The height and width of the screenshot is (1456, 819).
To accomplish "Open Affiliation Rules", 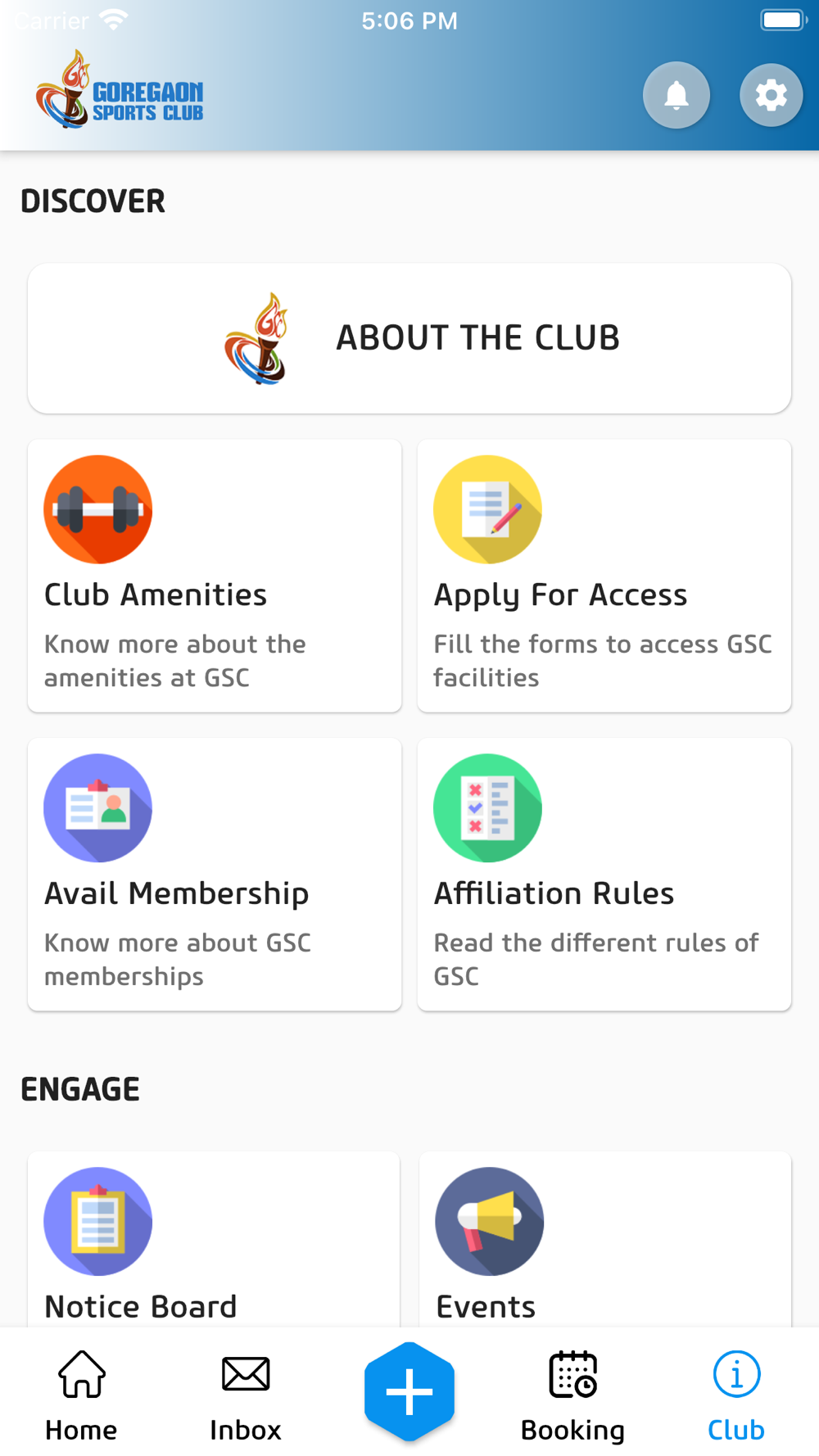I will click(604, 875).
